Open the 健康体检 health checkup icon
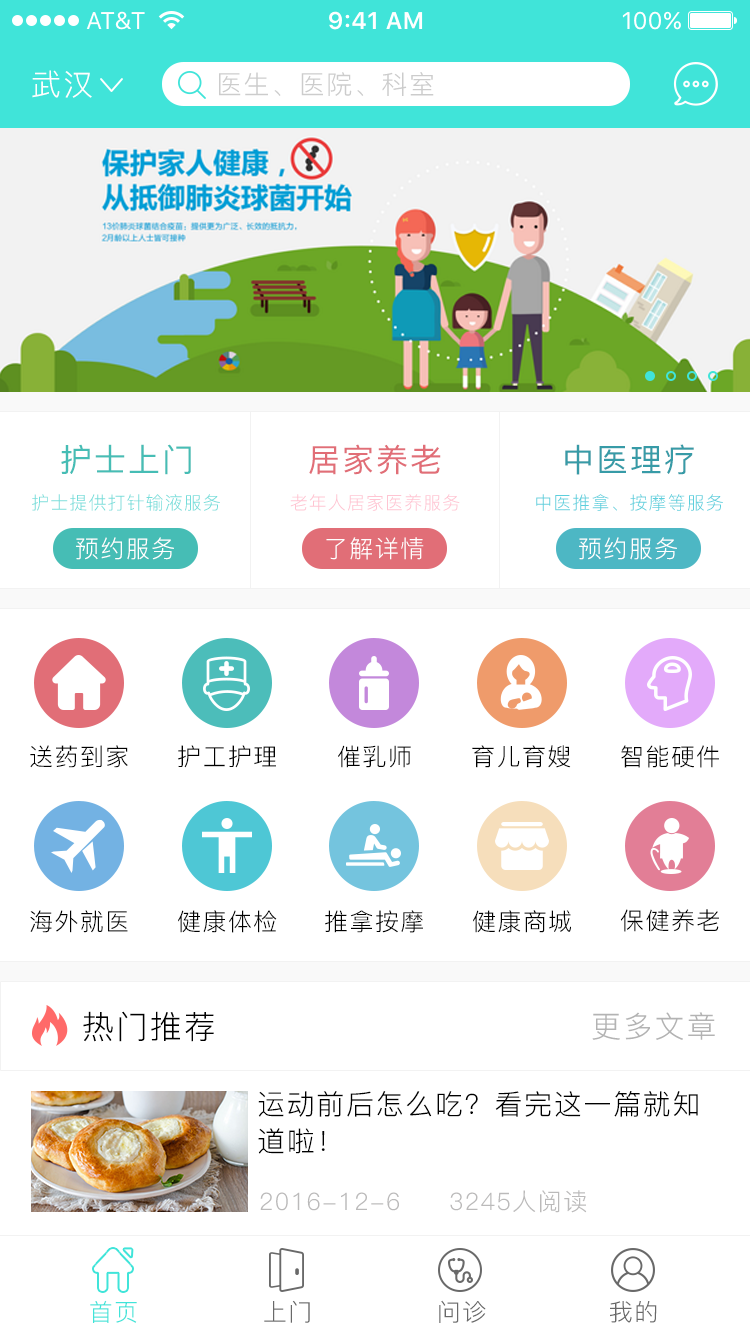750x1334 pixels. pyautogui.click(x=227, y=845)
